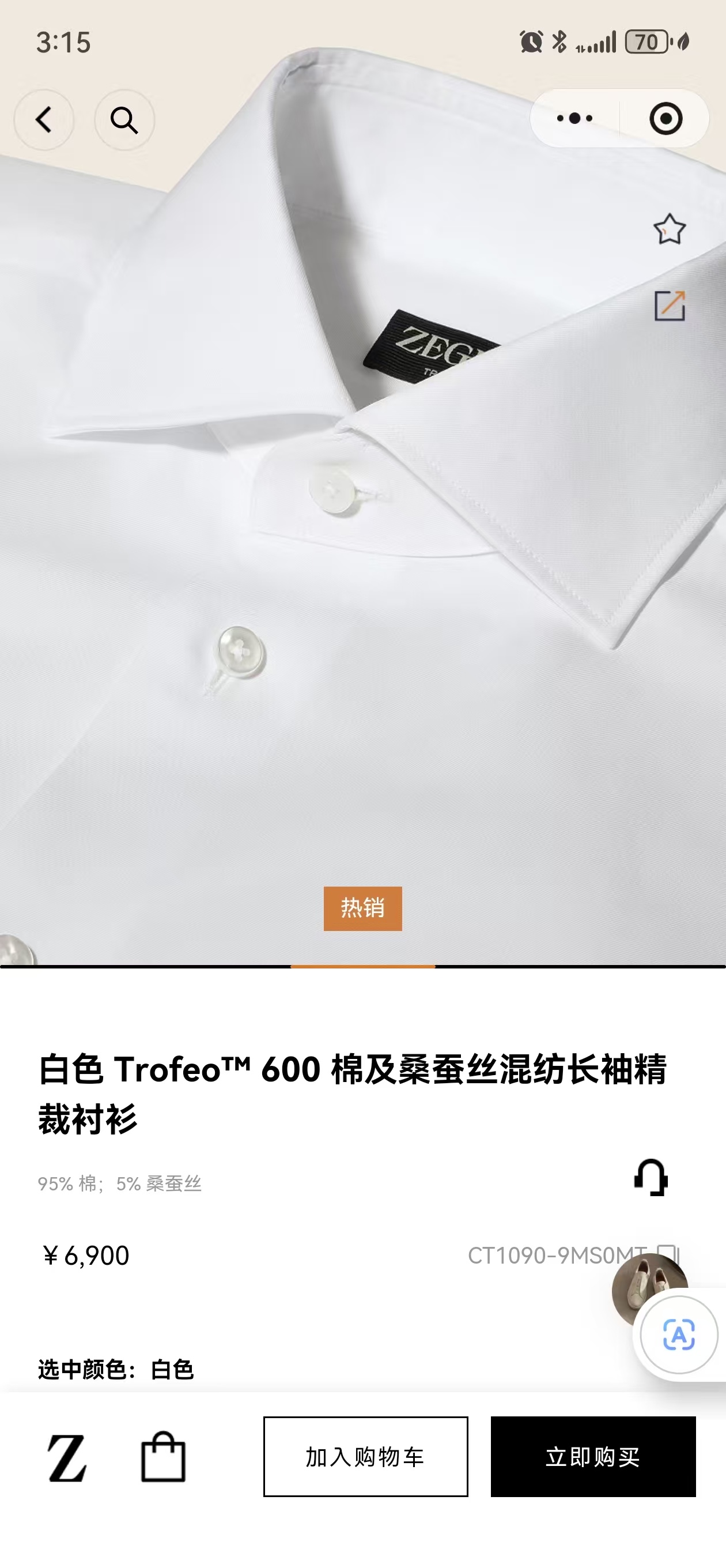Contact customer service via the headset icon
This screenshot has height=1568, width=726.
point(651,1177)
